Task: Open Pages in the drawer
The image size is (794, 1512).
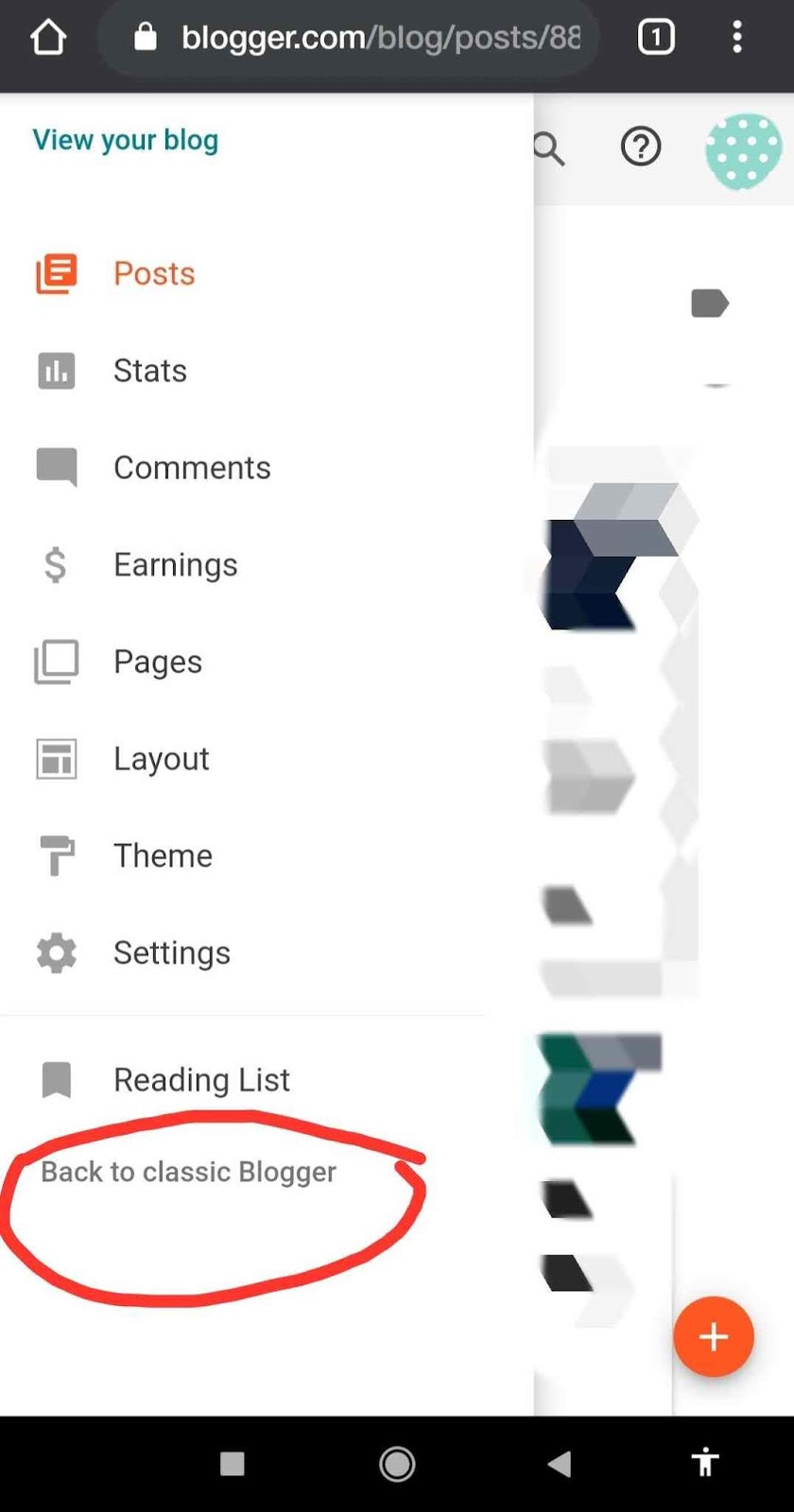Action: (157, 661)
